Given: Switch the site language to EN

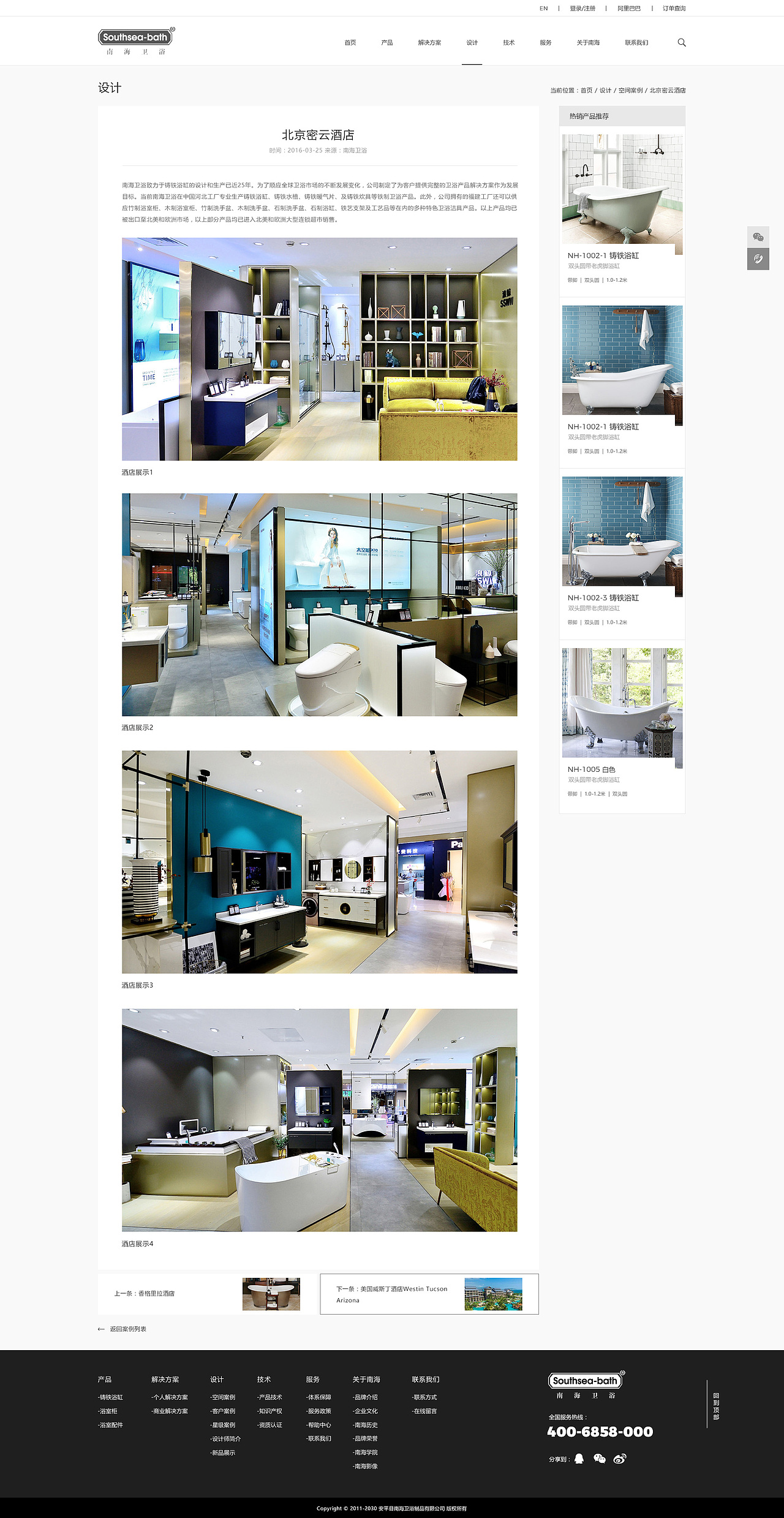Looking at the screenshot, I should 543,9.
